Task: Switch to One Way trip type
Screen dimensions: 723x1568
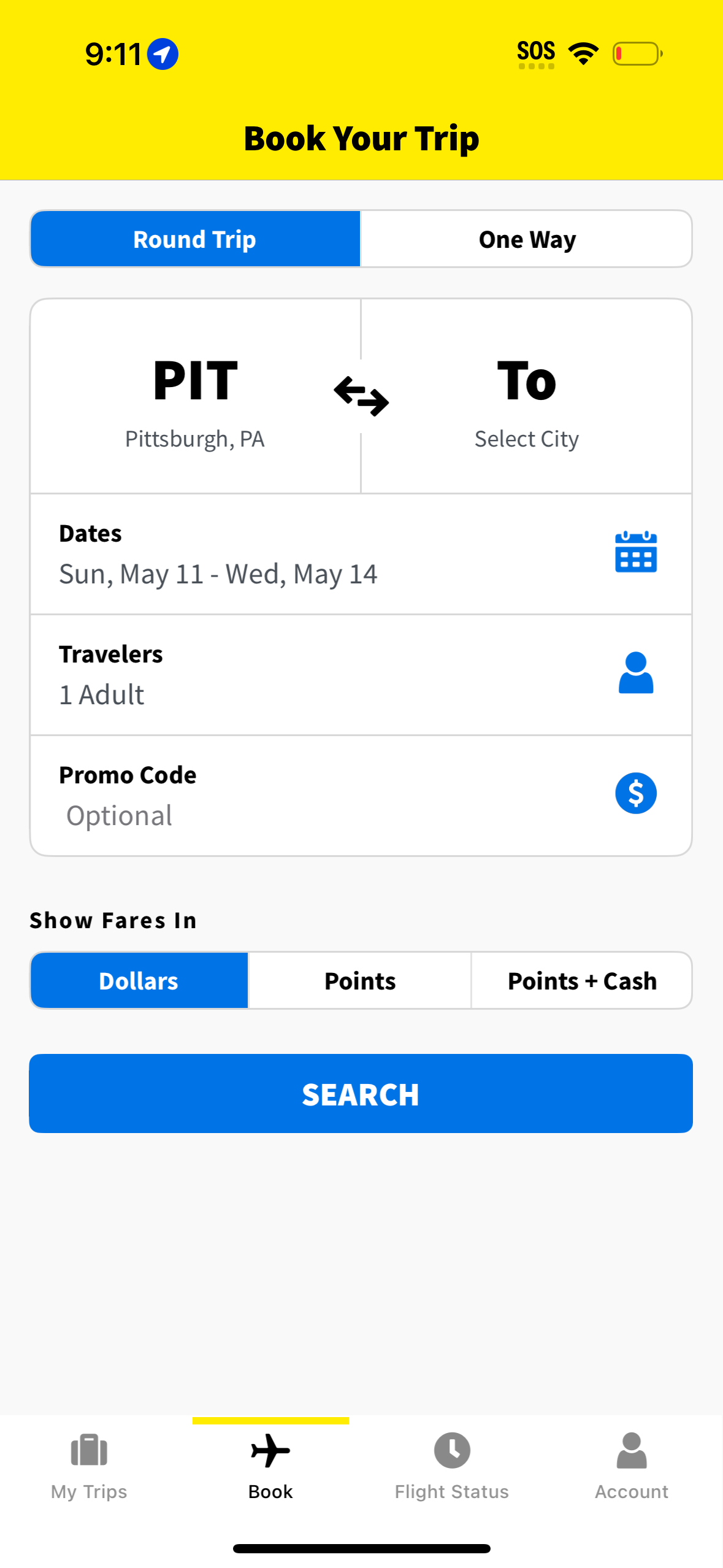Action: [x=526, y=239]
